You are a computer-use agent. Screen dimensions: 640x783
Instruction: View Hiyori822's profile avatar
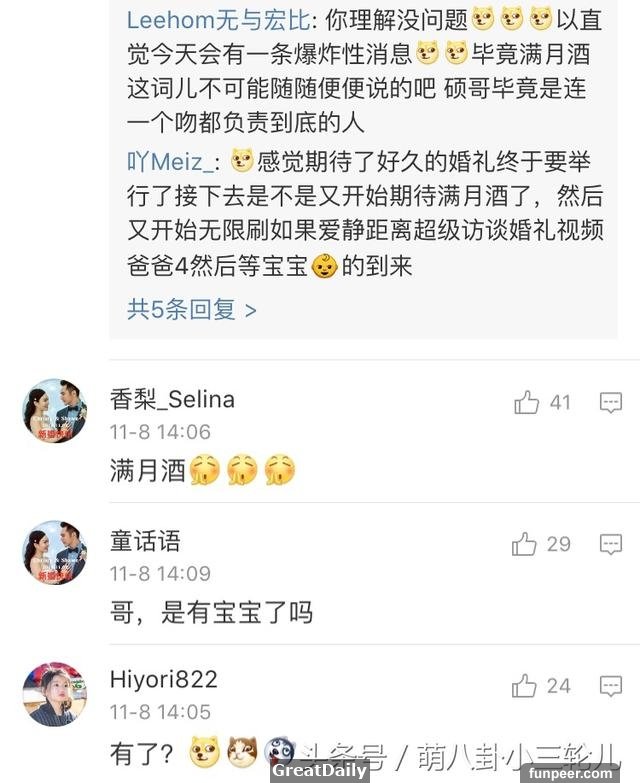tap(54, 694)
